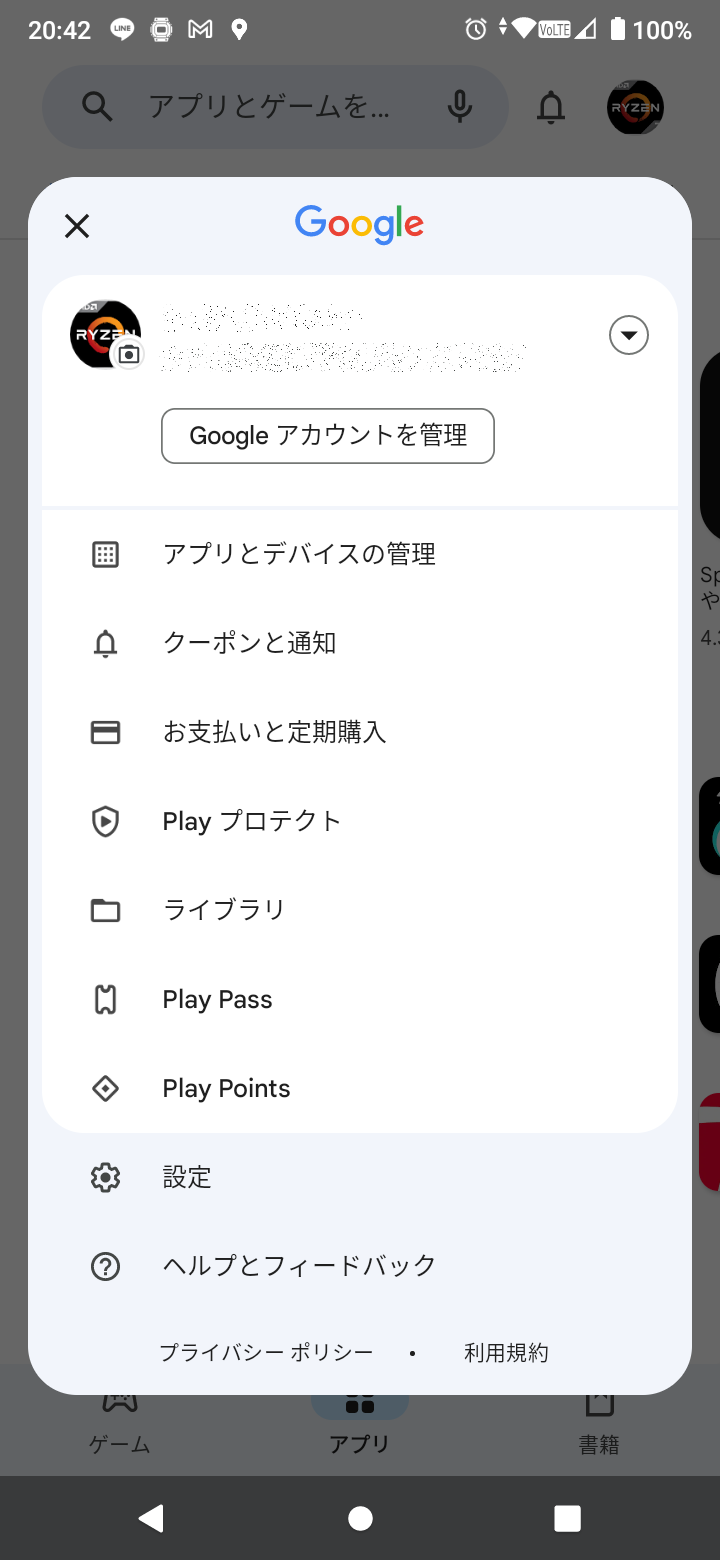Open アプリとデバイスの管理
This screenshot has height=1560, width=720.
point(360,554)
